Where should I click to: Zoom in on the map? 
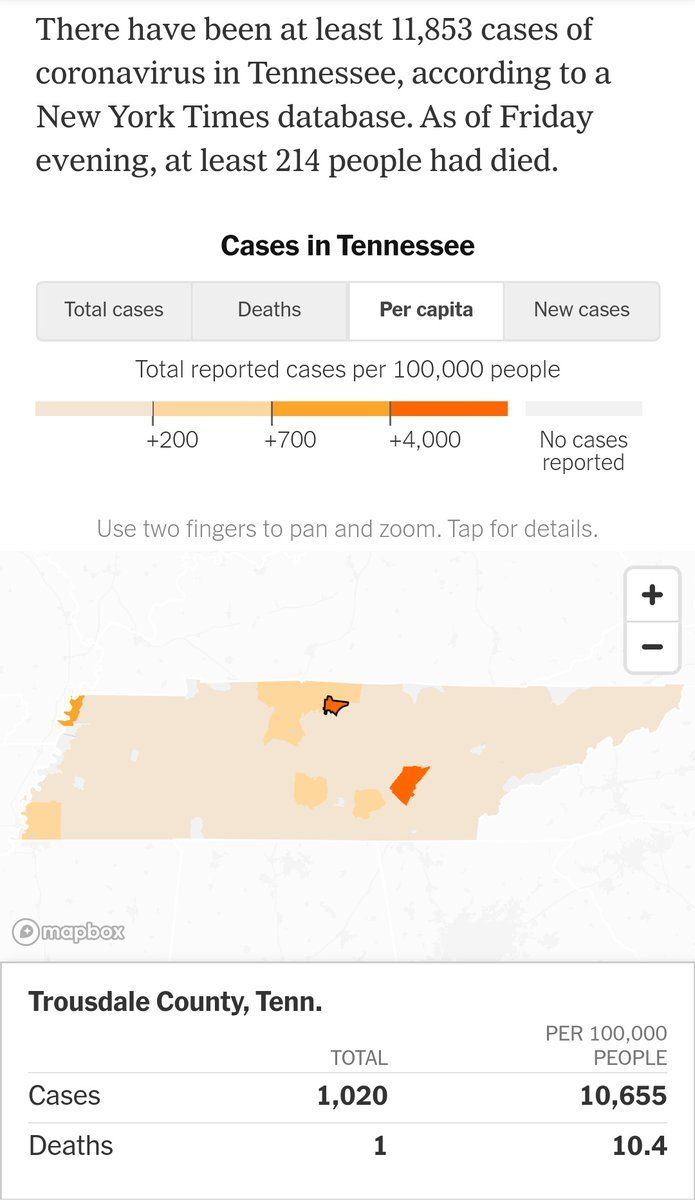[x=652, y=596]
